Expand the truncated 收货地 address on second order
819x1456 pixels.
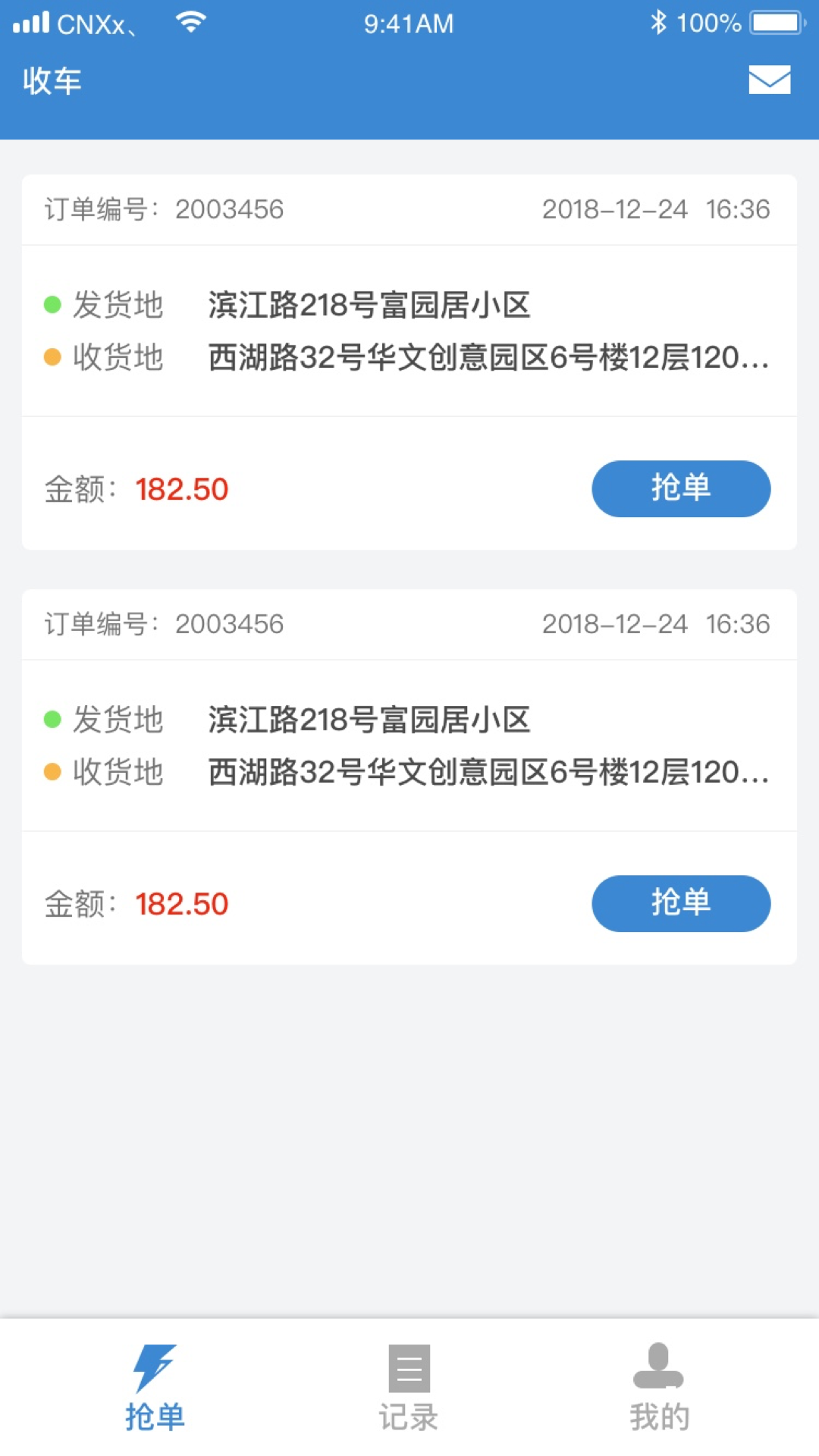[x=489, y=772]
